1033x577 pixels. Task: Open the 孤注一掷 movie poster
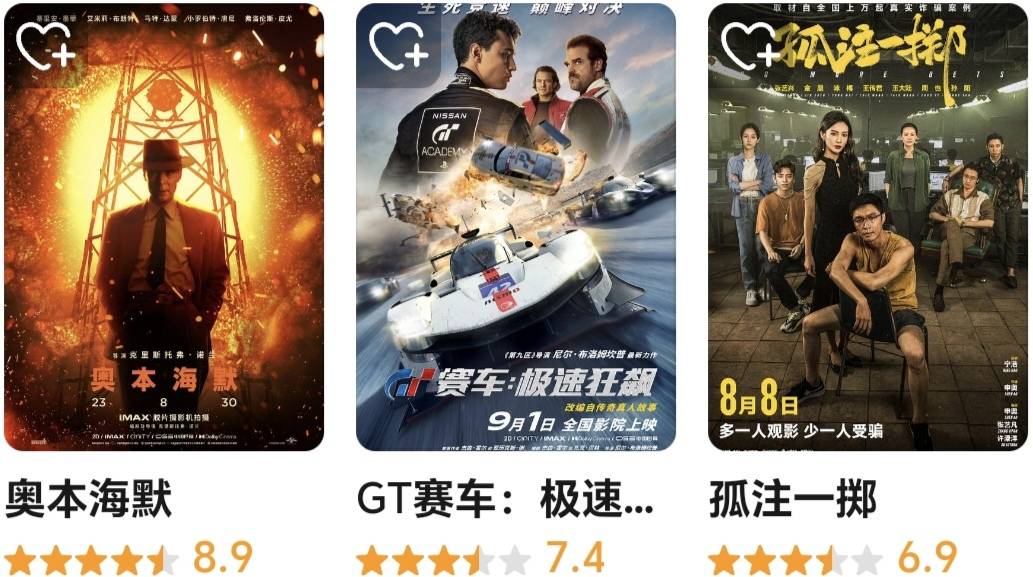click(x=867, y=250)
